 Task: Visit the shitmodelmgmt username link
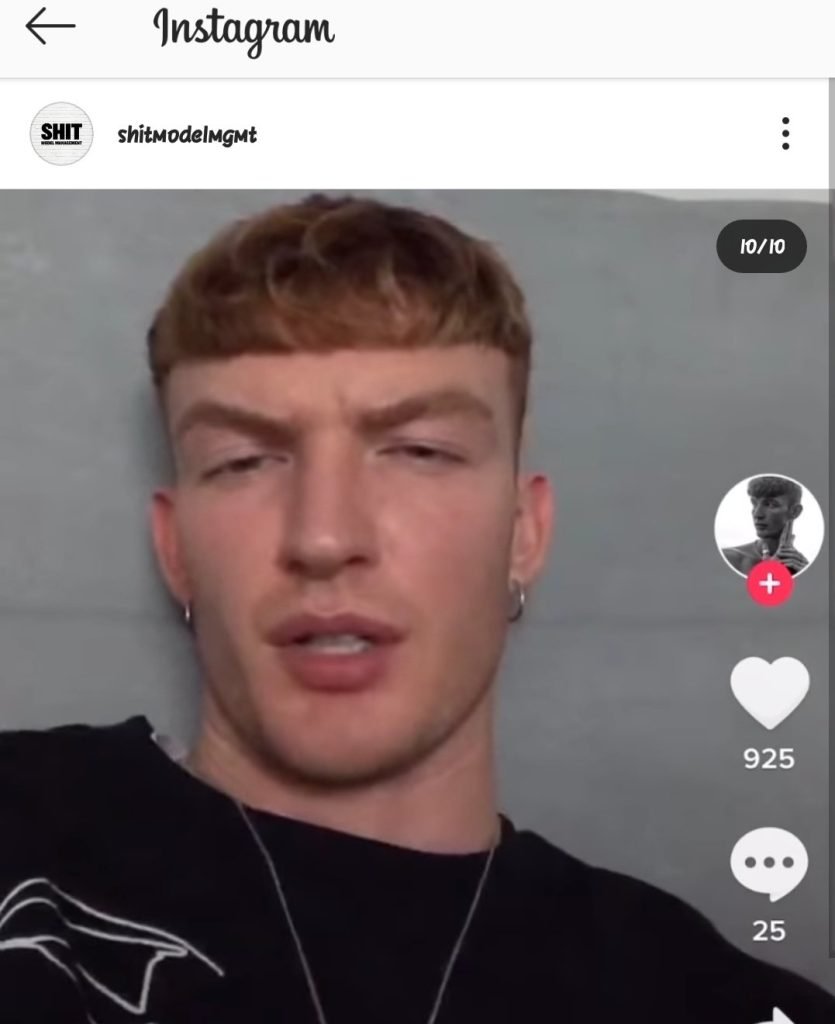pos(187,135)
